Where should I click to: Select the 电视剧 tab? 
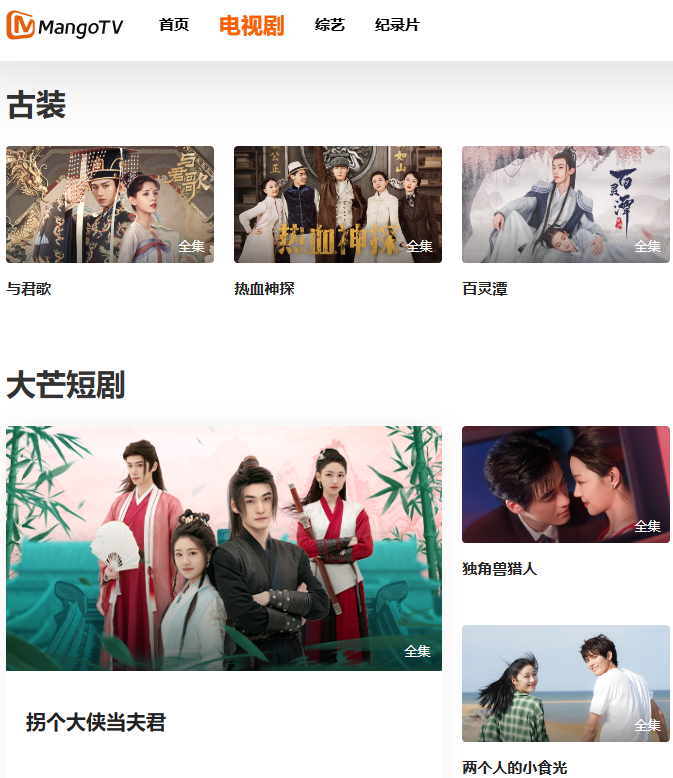click(x=251, y=26)
